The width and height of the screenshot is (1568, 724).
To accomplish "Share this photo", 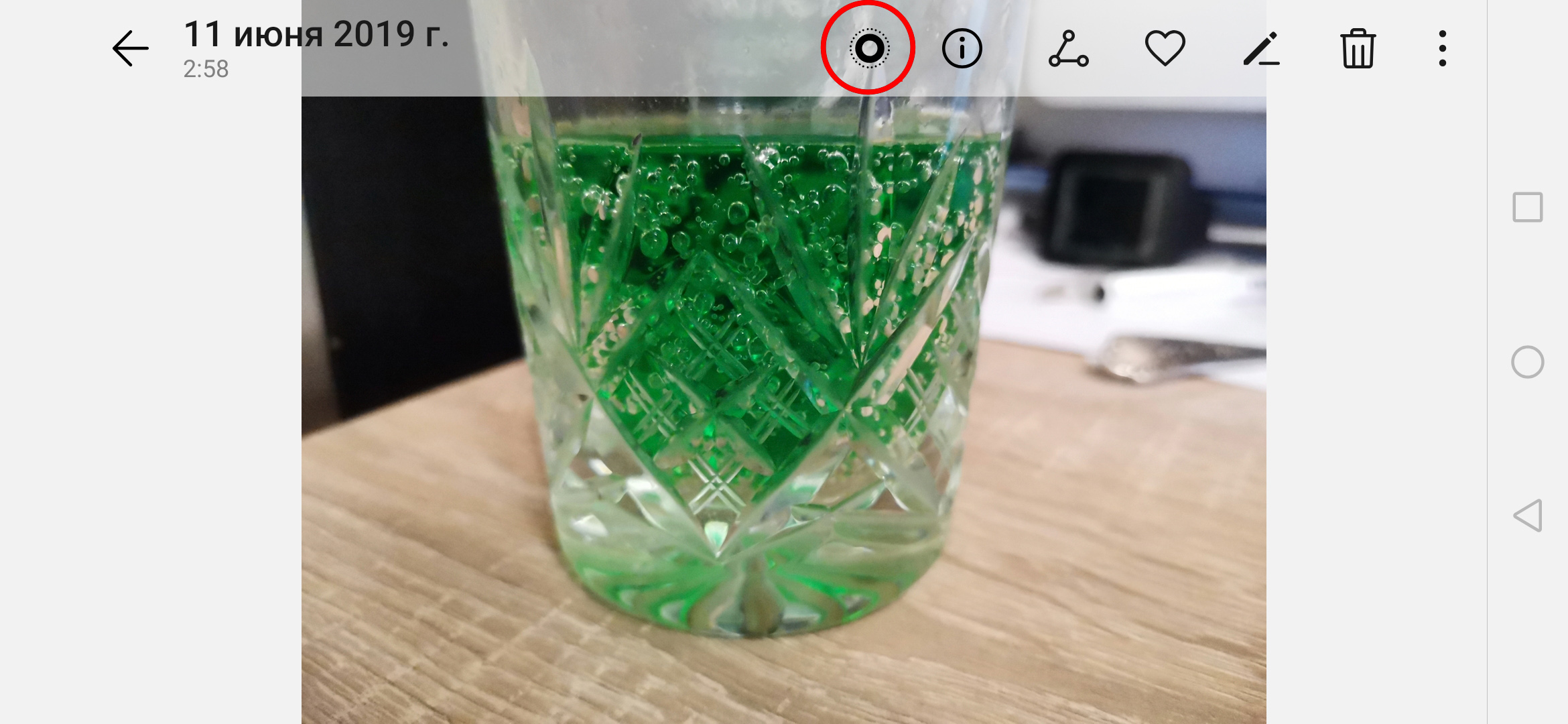I will click(x=1068, y=48).
